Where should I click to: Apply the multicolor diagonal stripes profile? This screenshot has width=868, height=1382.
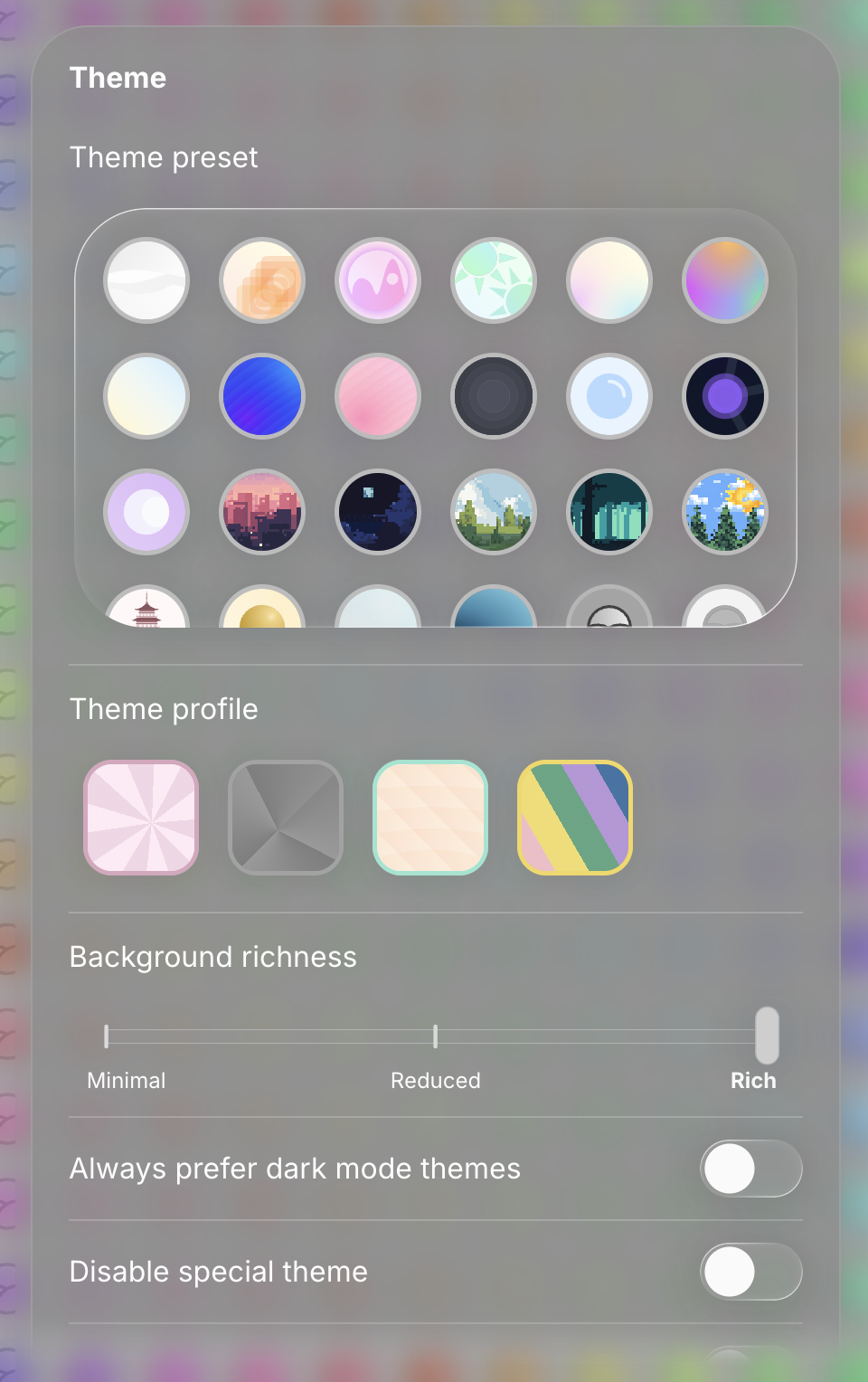click(x=575, y=818)
